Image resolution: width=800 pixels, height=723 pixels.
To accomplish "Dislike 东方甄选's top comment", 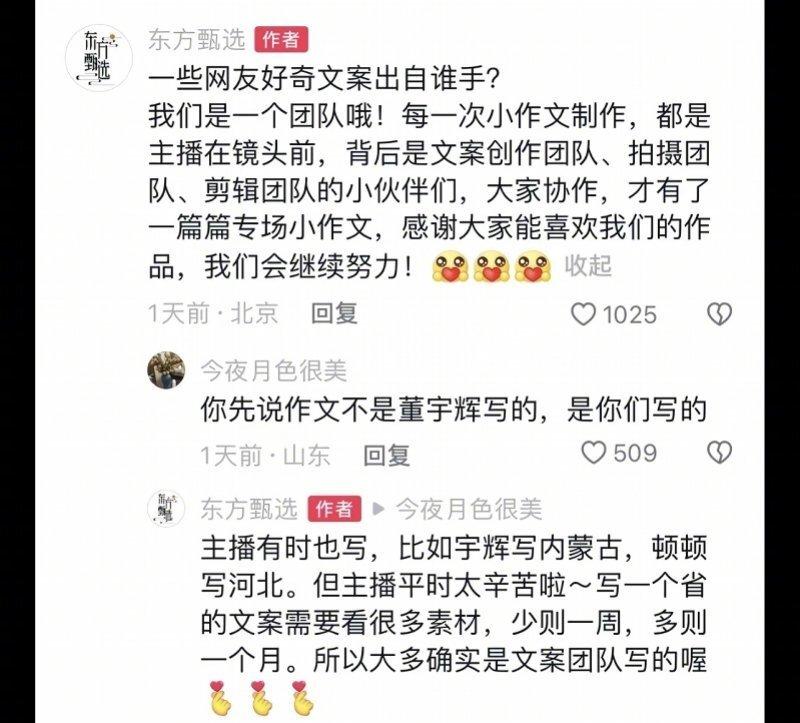I will point(719,315).
